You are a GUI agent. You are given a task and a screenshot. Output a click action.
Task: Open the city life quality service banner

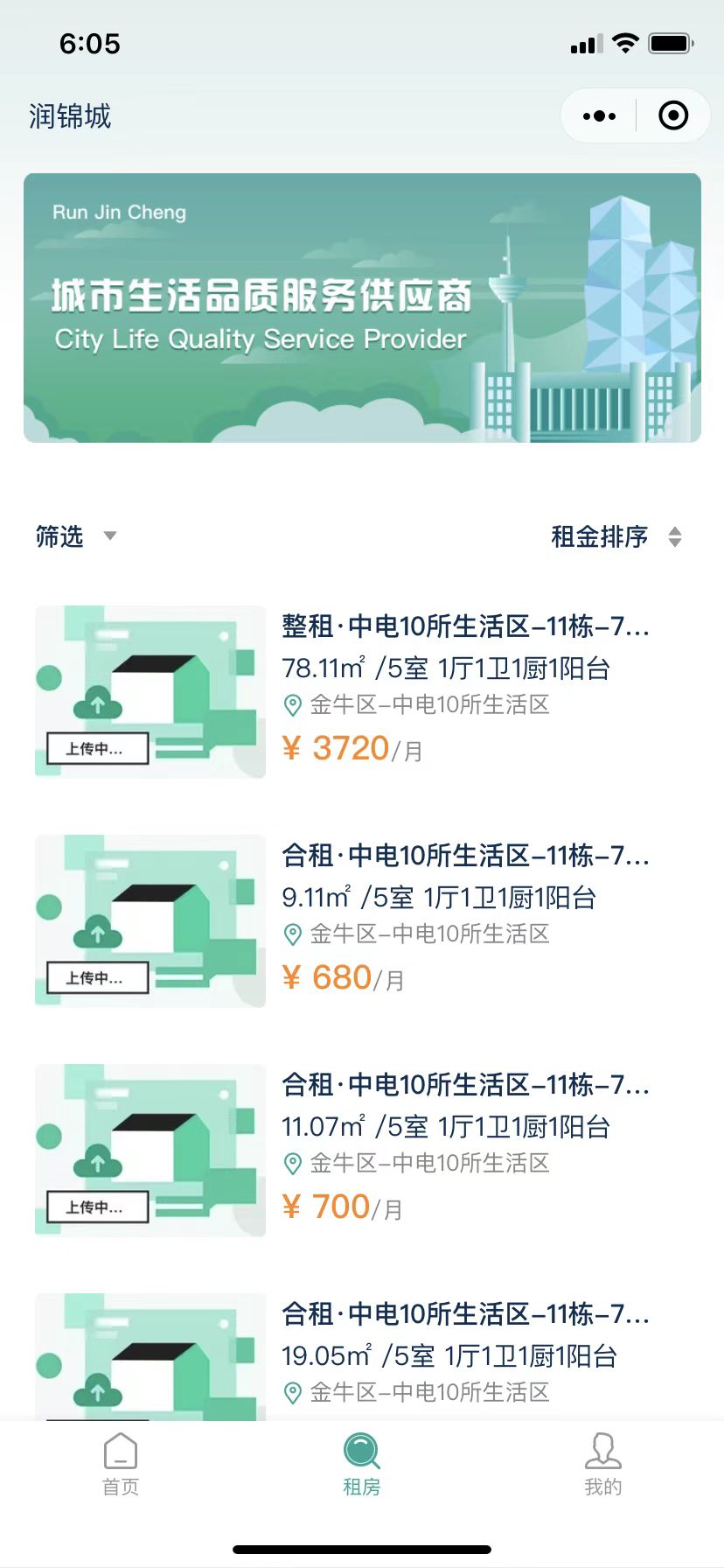[x=362, y=307]
